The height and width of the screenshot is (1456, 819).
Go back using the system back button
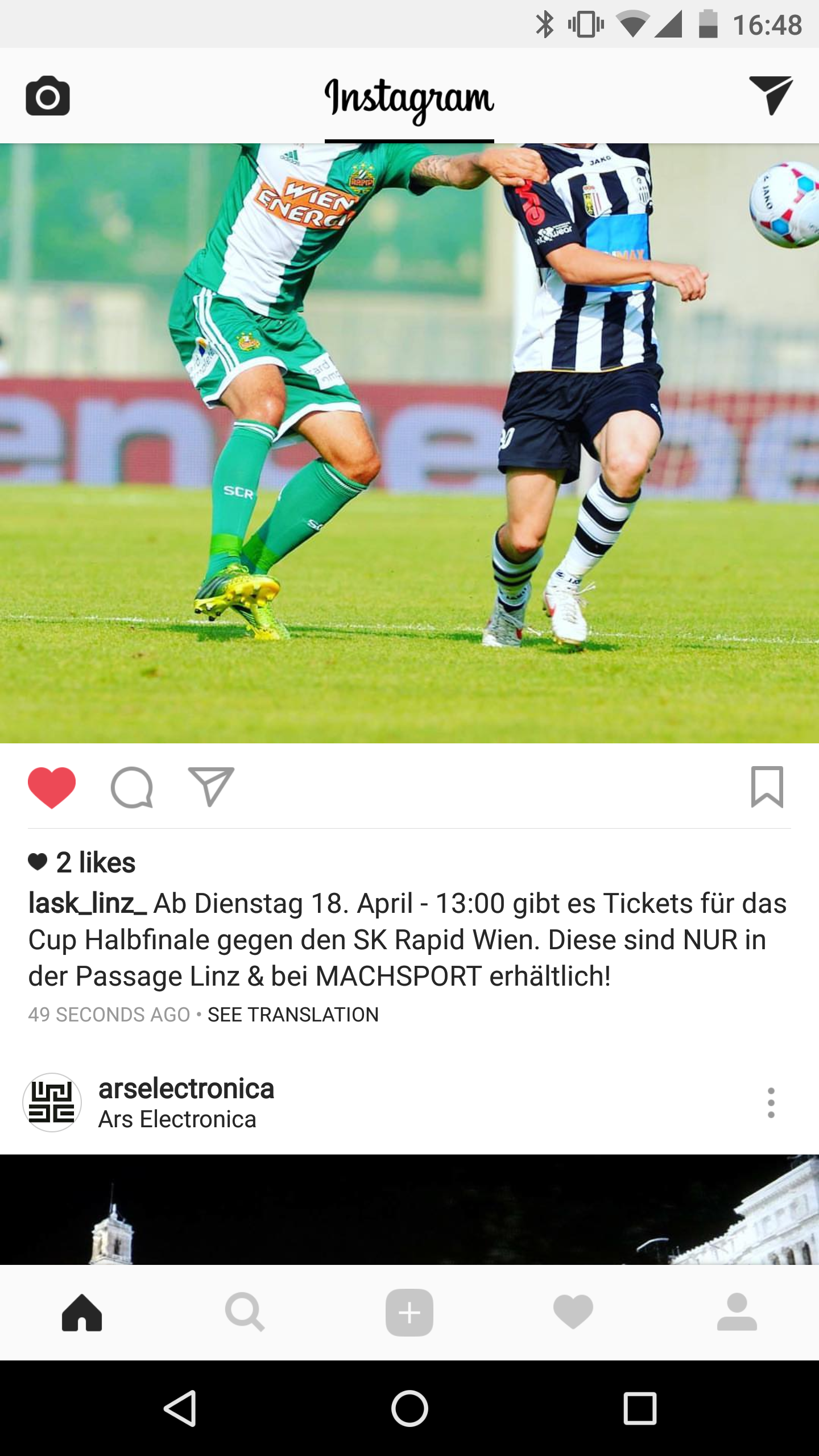click(x=181, y=1409)
